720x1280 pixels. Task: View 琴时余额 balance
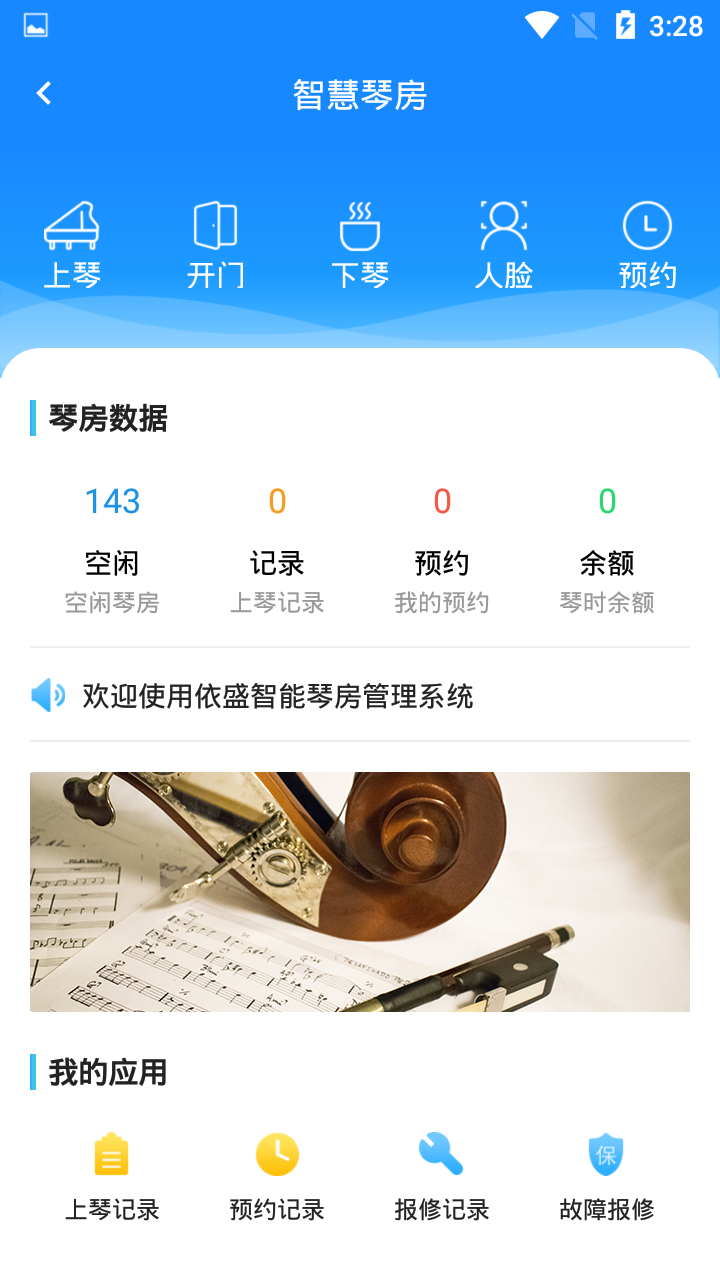tap(607, 548)
